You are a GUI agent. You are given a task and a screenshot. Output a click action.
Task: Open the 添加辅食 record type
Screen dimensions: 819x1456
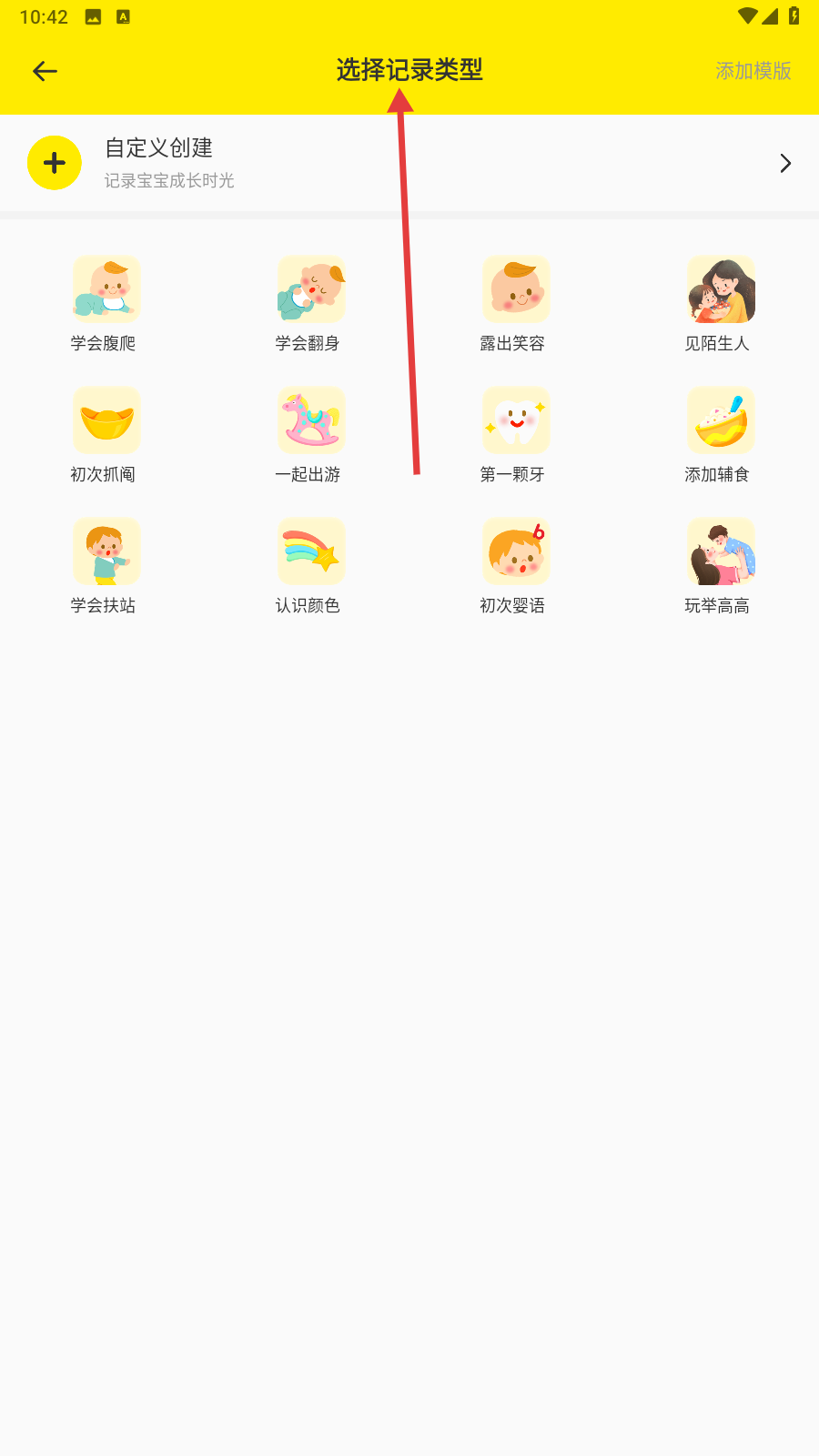(720, 421)
